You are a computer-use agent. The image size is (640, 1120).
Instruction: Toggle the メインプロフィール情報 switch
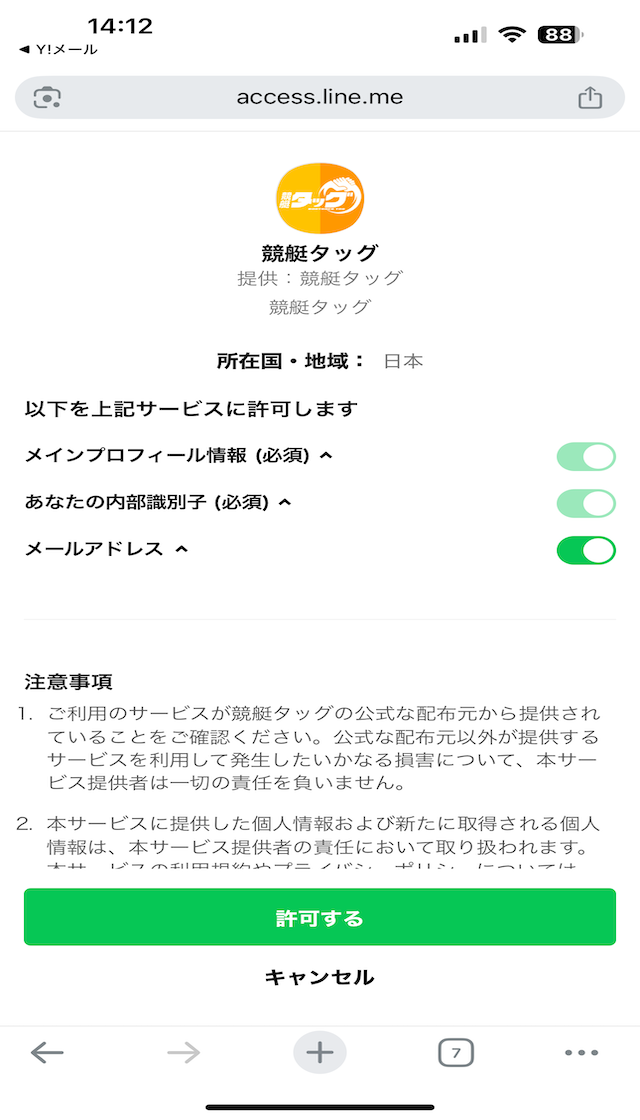click(x=585, y=456)
